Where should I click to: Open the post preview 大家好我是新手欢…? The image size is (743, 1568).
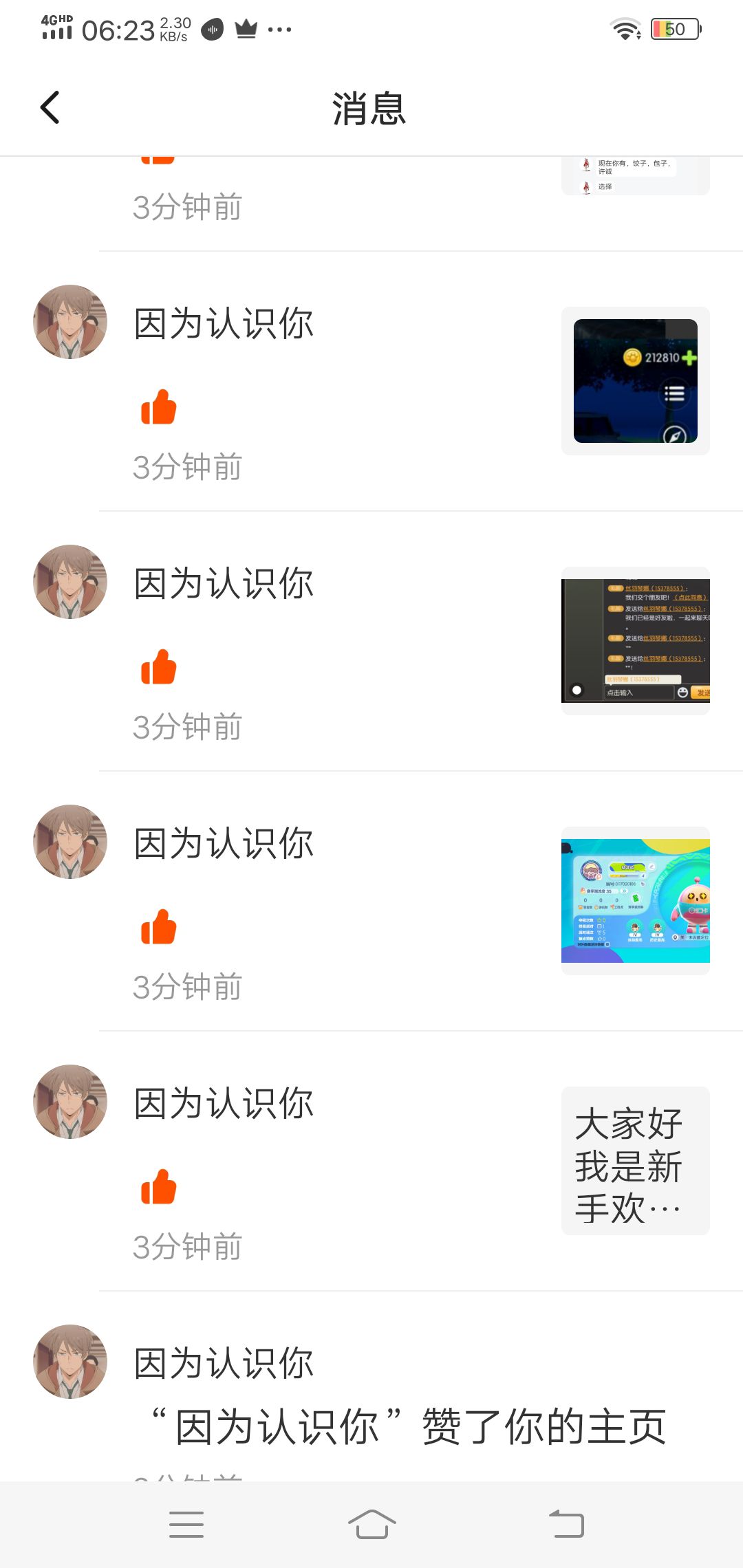point(636,1161)
